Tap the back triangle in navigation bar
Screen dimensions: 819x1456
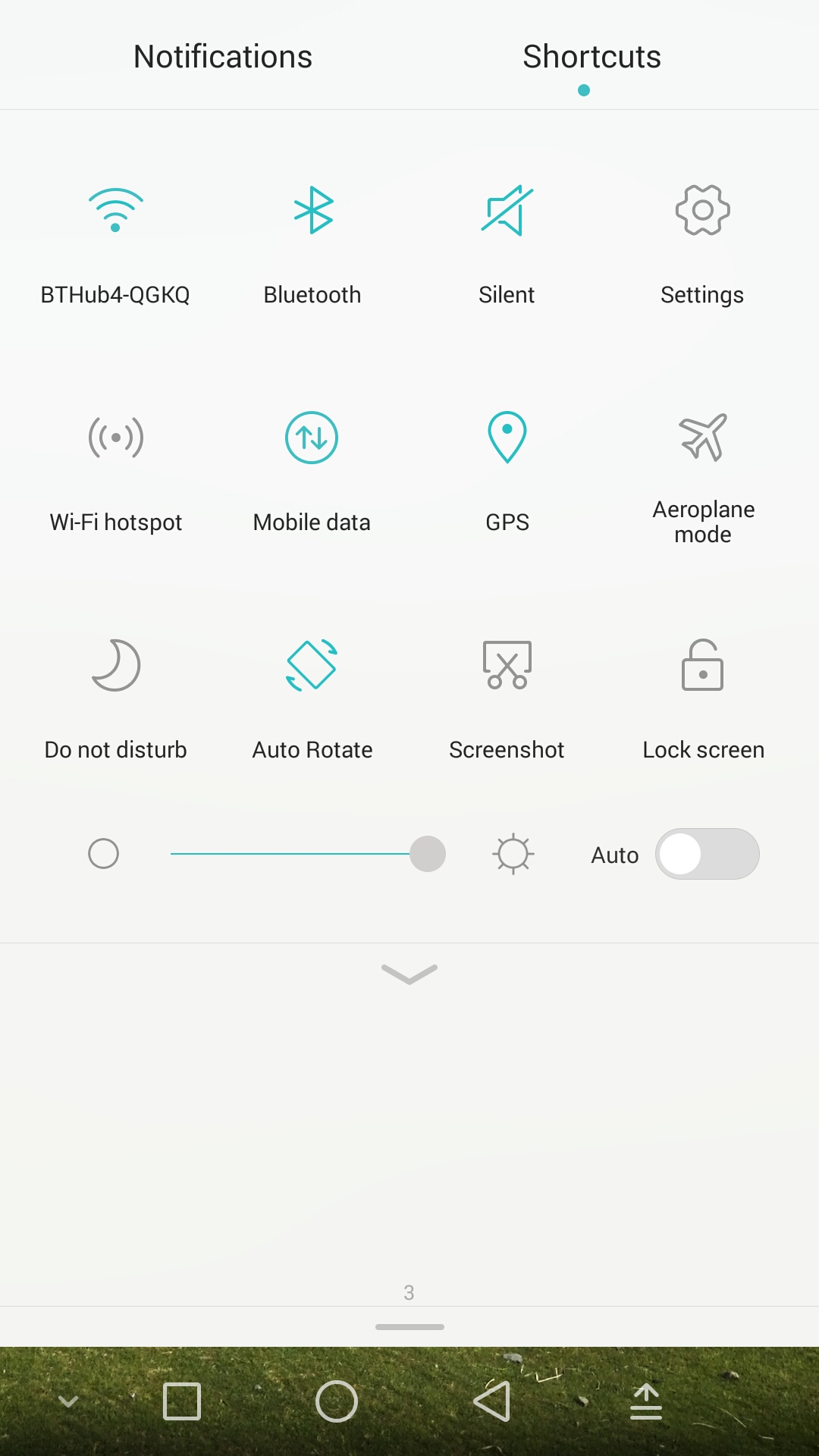coord(492,1401)
